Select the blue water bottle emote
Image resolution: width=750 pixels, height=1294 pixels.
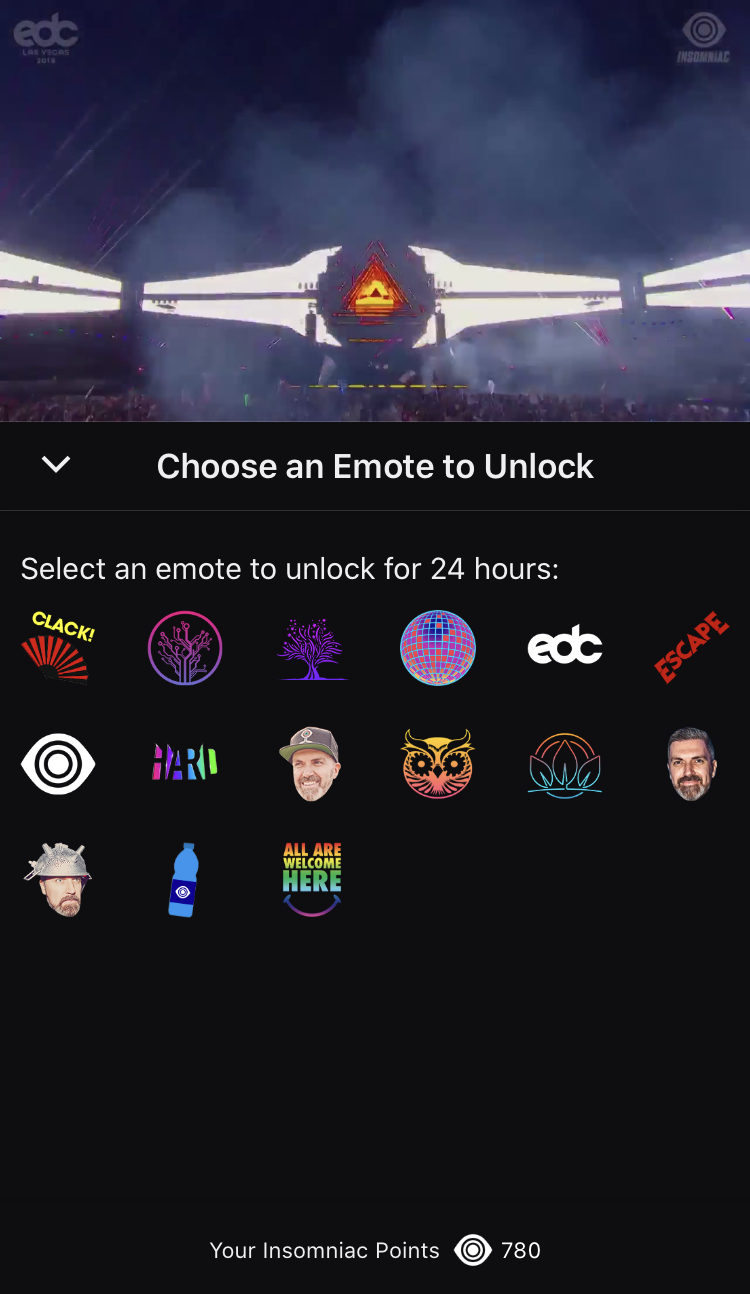pos(184,879)
